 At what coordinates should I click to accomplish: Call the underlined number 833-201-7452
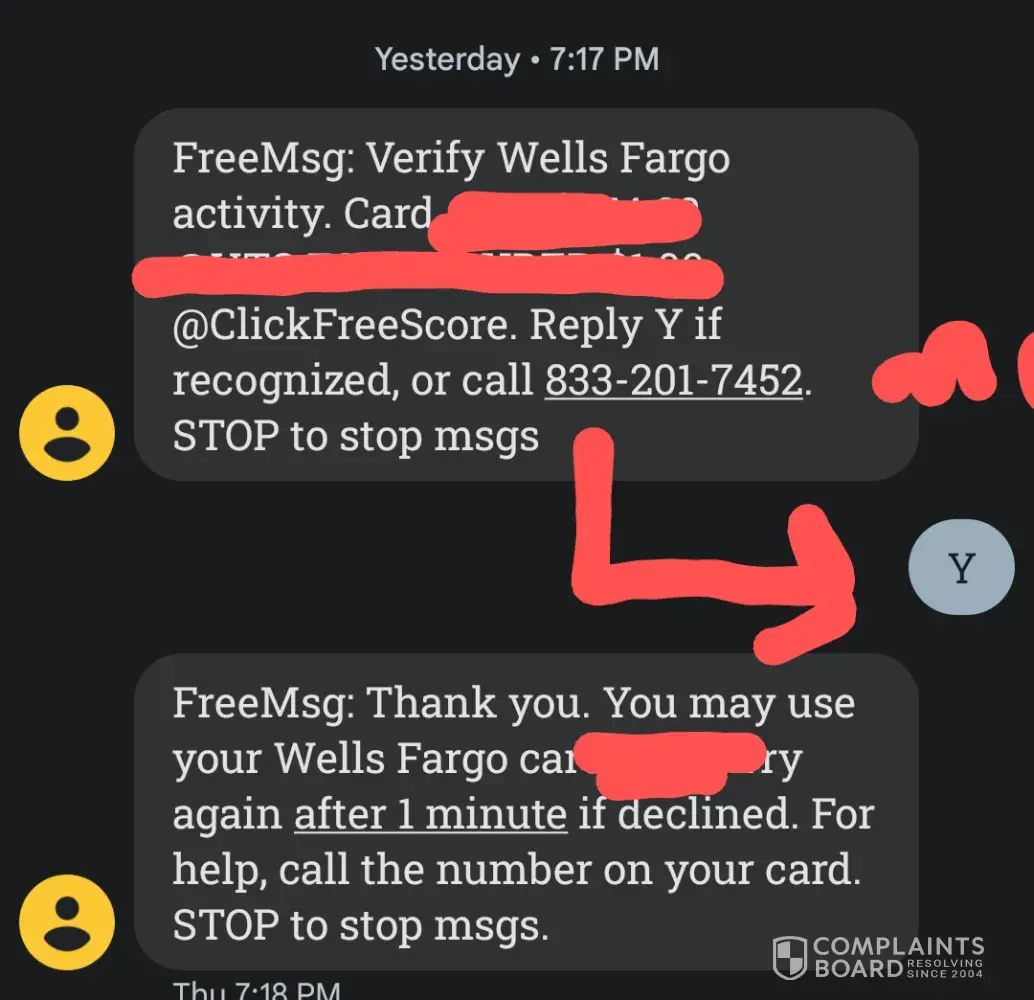click(x=673, y=381)
